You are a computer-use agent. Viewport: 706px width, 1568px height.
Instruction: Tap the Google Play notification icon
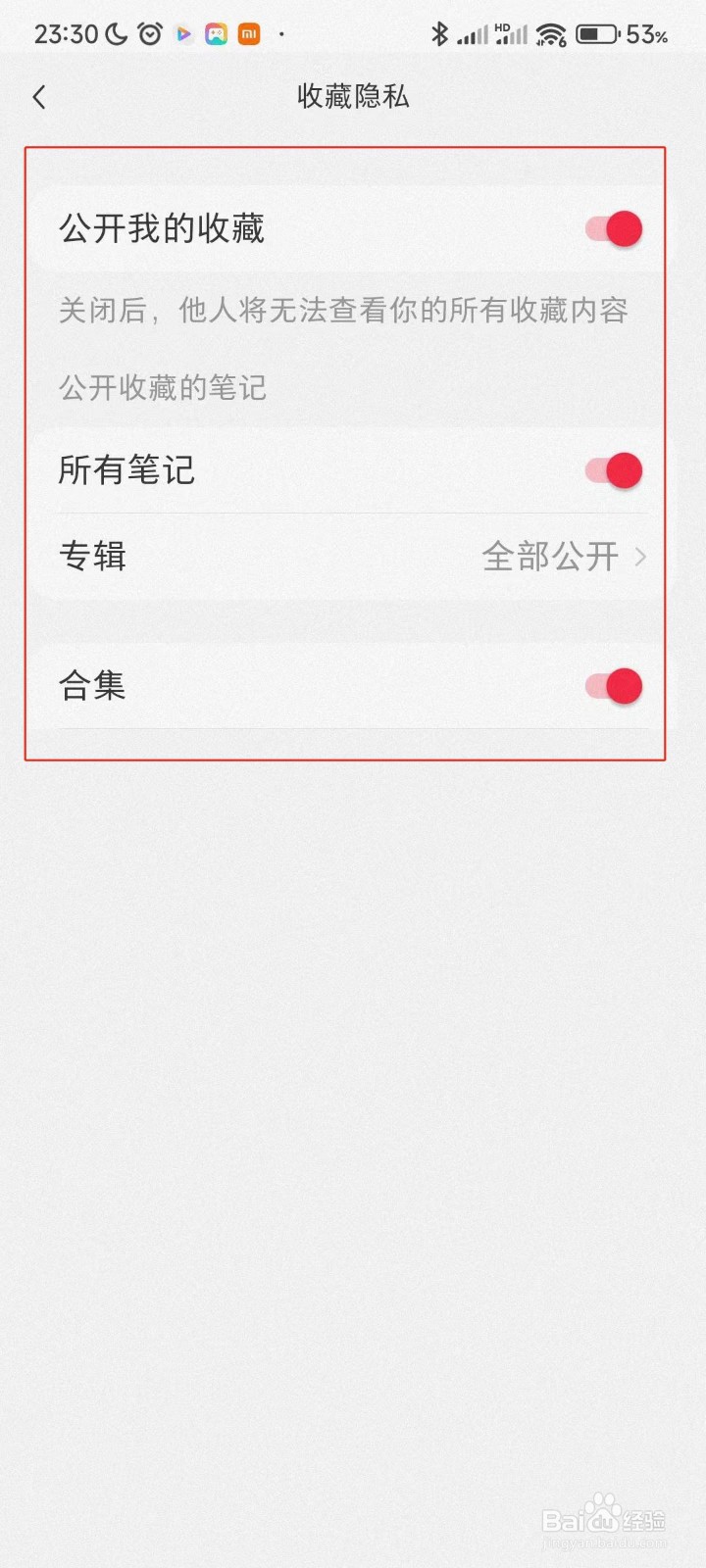[183, 32]
